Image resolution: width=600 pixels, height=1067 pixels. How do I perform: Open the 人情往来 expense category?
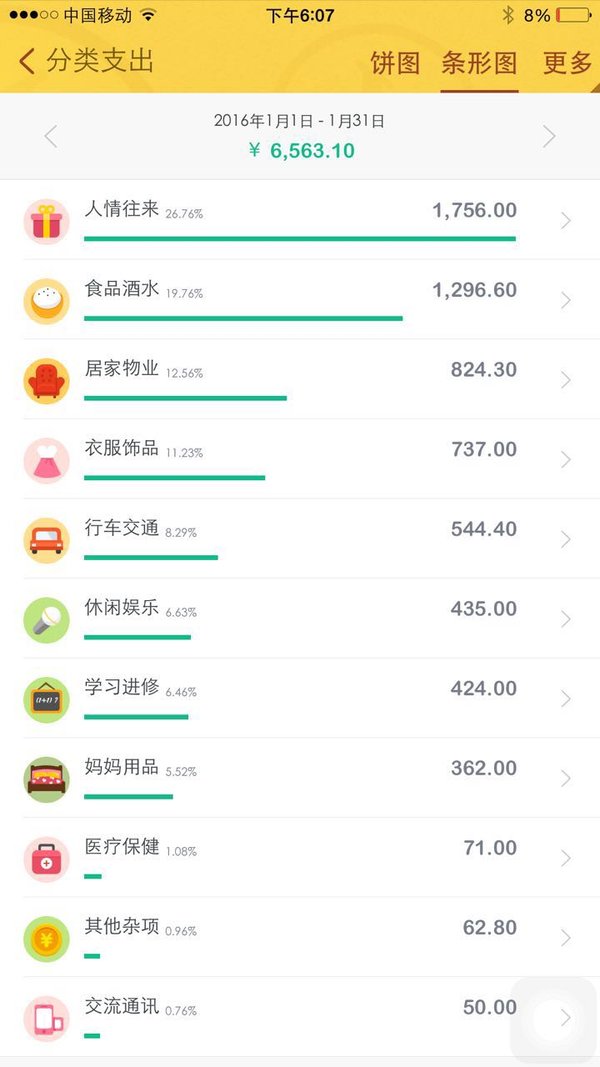[x=300, y=220]
